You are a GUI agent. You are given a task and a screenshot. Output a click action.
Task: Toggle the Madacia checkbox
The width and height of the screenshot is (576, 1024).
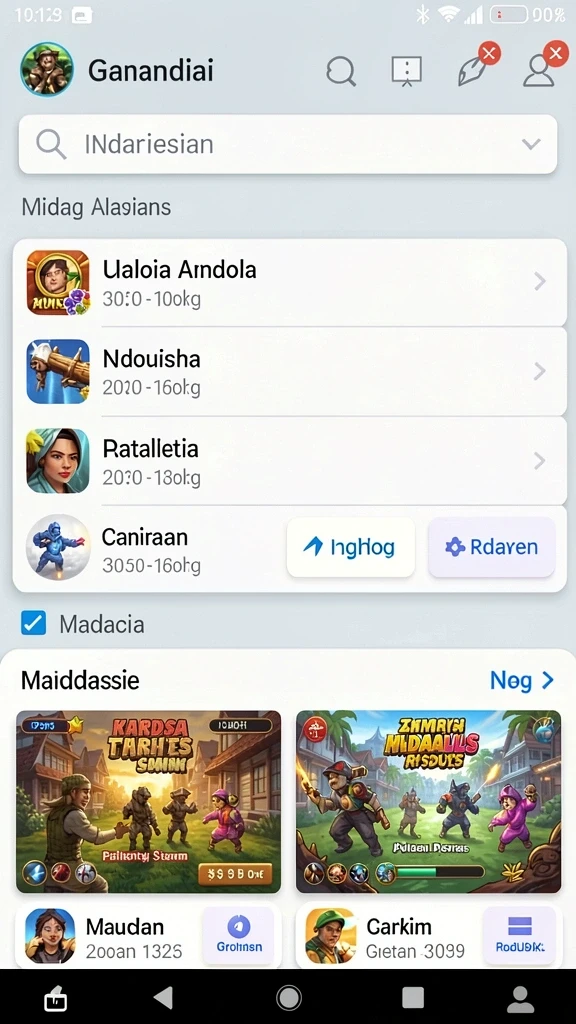[33, 623]
